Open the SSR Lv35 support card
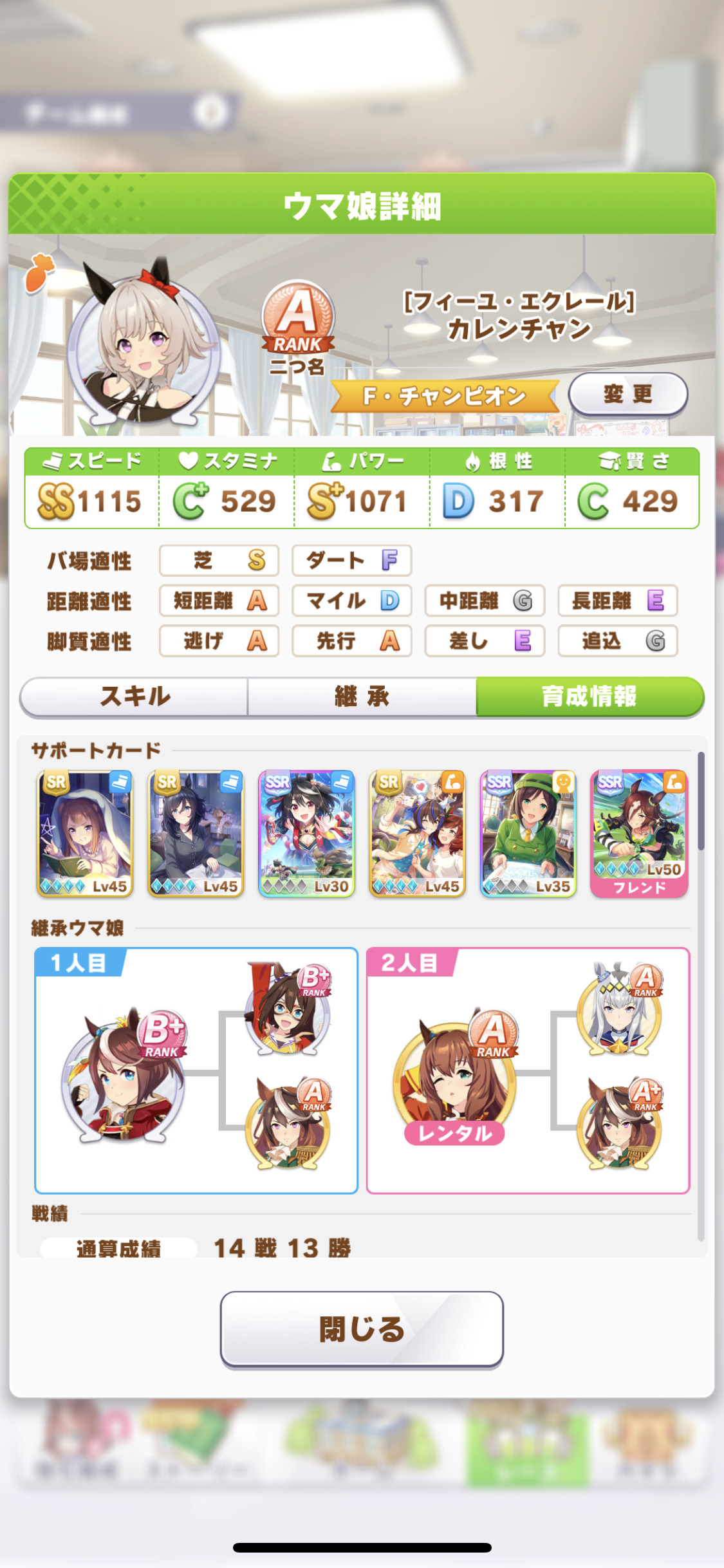Viewport: 724px width, 1568px height. 528,834
